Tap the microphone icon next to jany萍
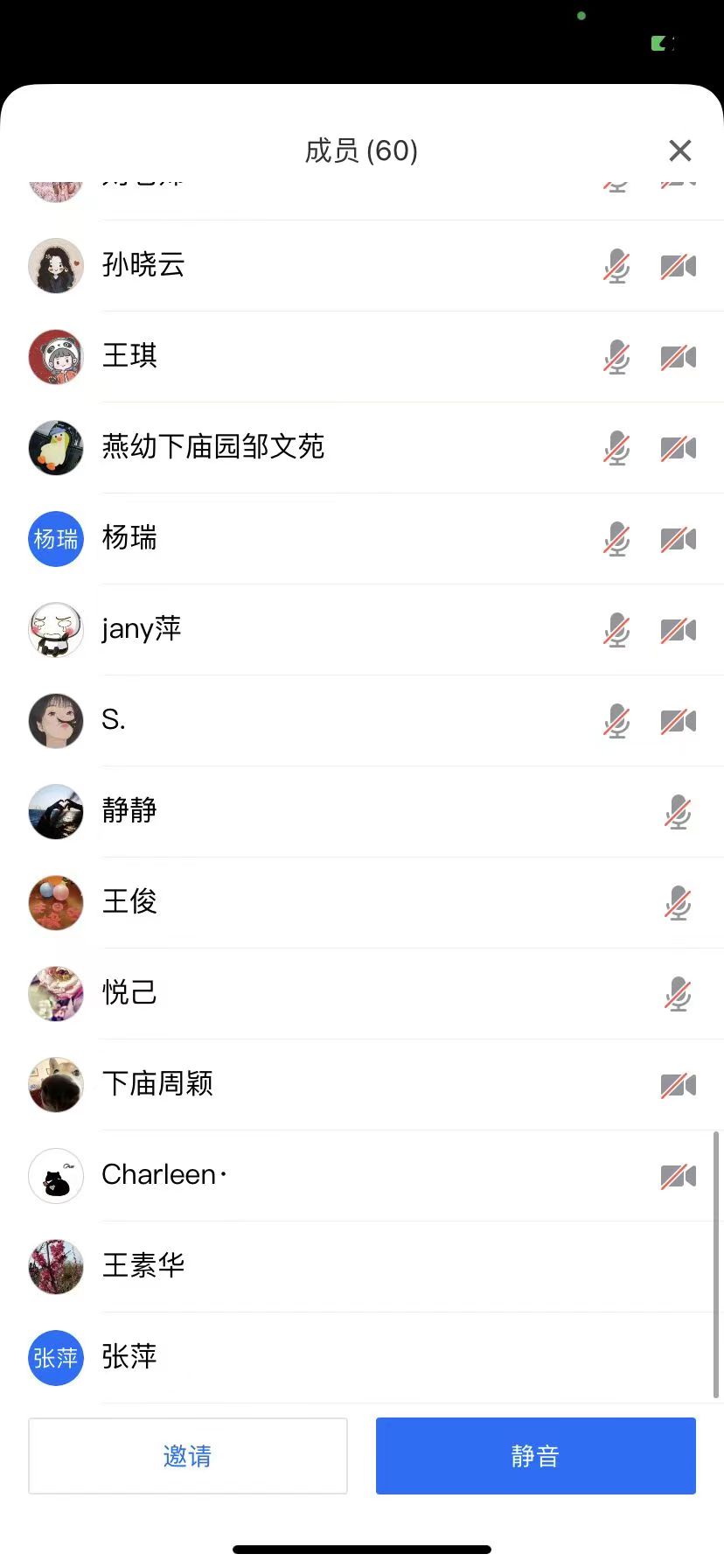724x1568 pixels. pyautogui.click(x=616, y=630)
